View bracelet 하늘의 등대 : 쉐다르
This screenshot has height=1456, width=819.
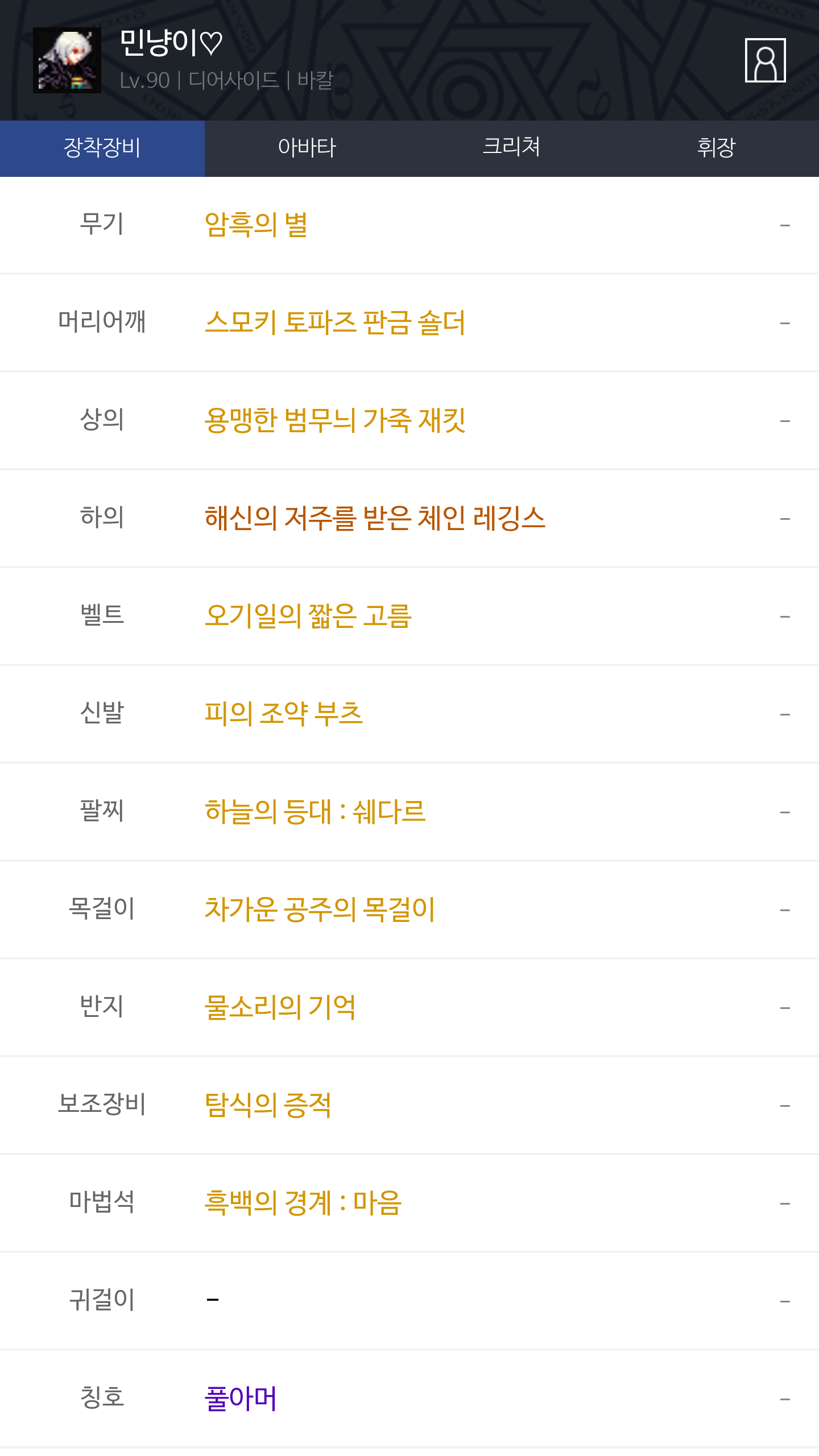coord(315,812)
